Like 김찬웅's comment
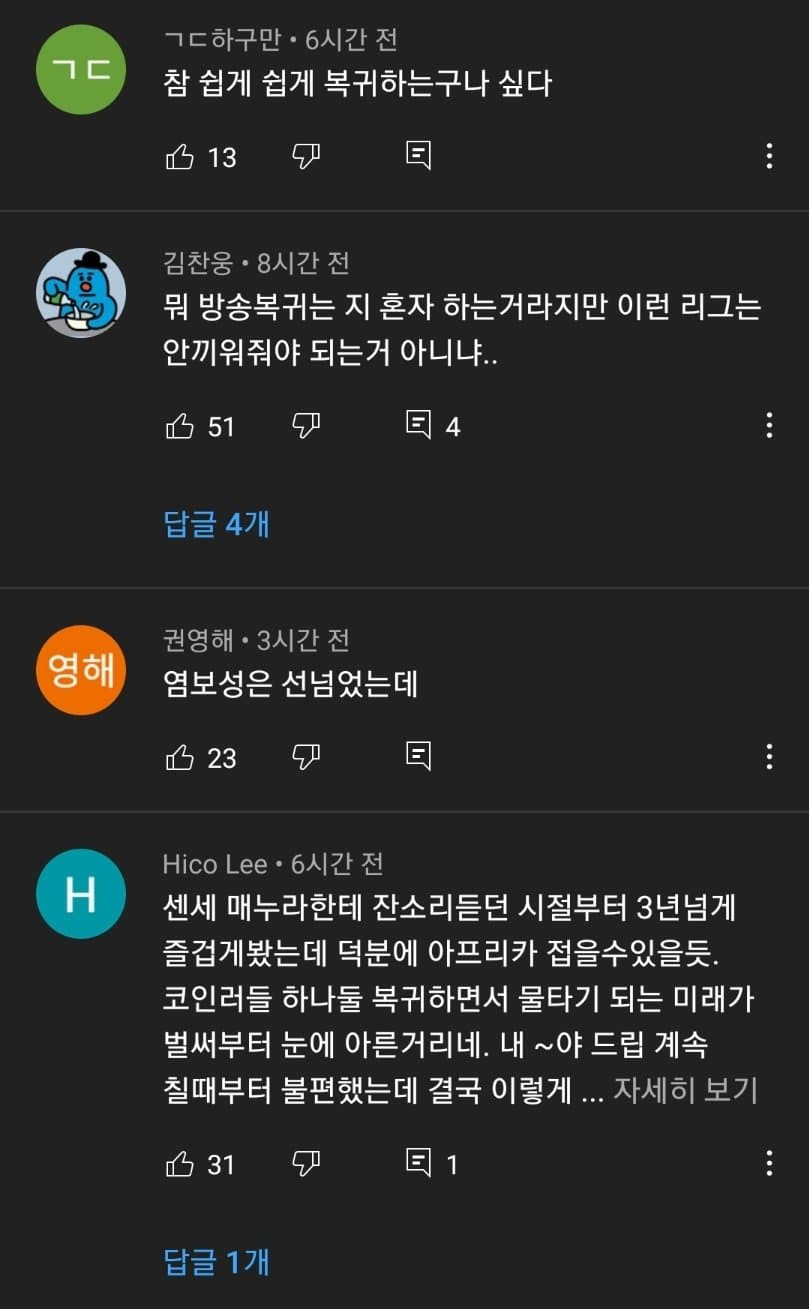 pyautogui.click(x=180, y=426)
